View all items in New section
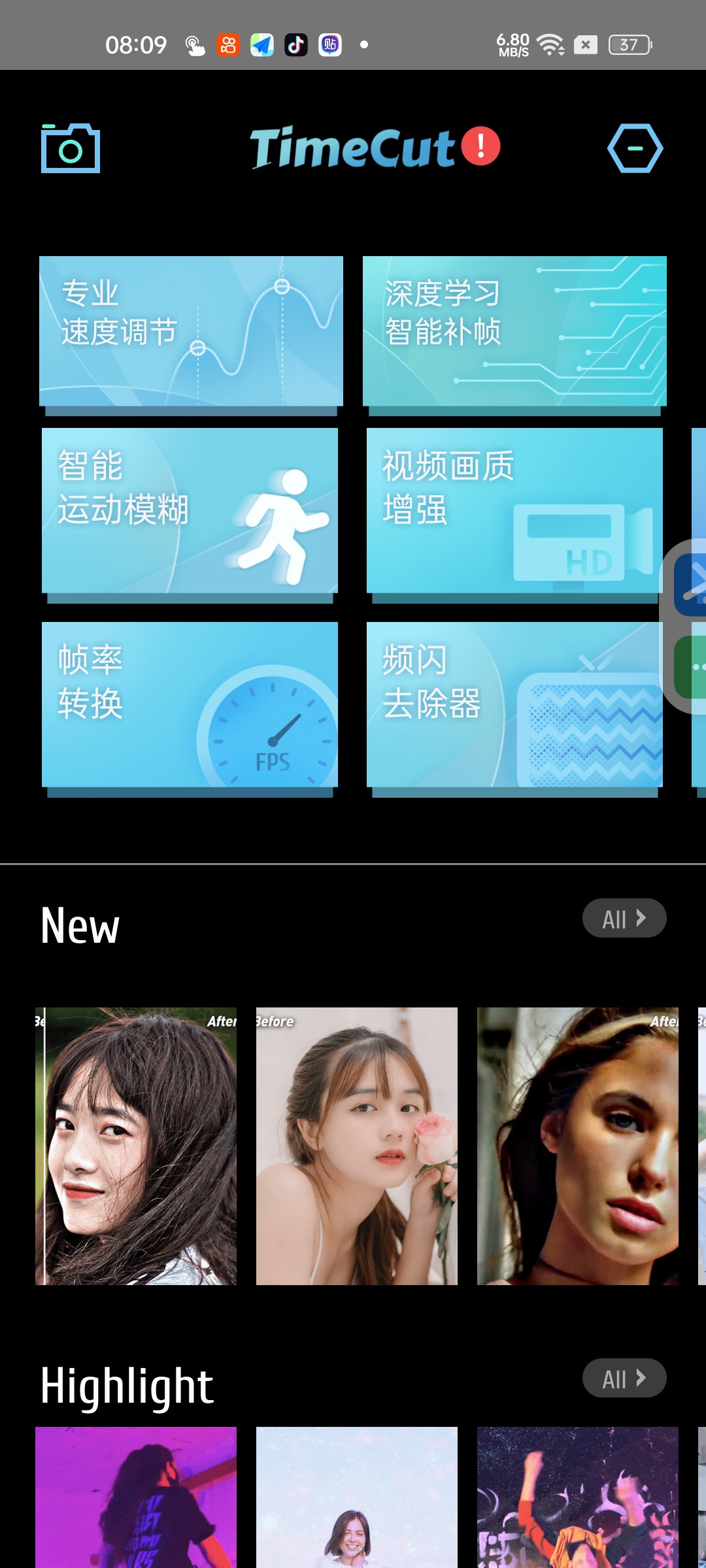The width and height of the screenshot is (706, 1568). (x=624, y=919)
